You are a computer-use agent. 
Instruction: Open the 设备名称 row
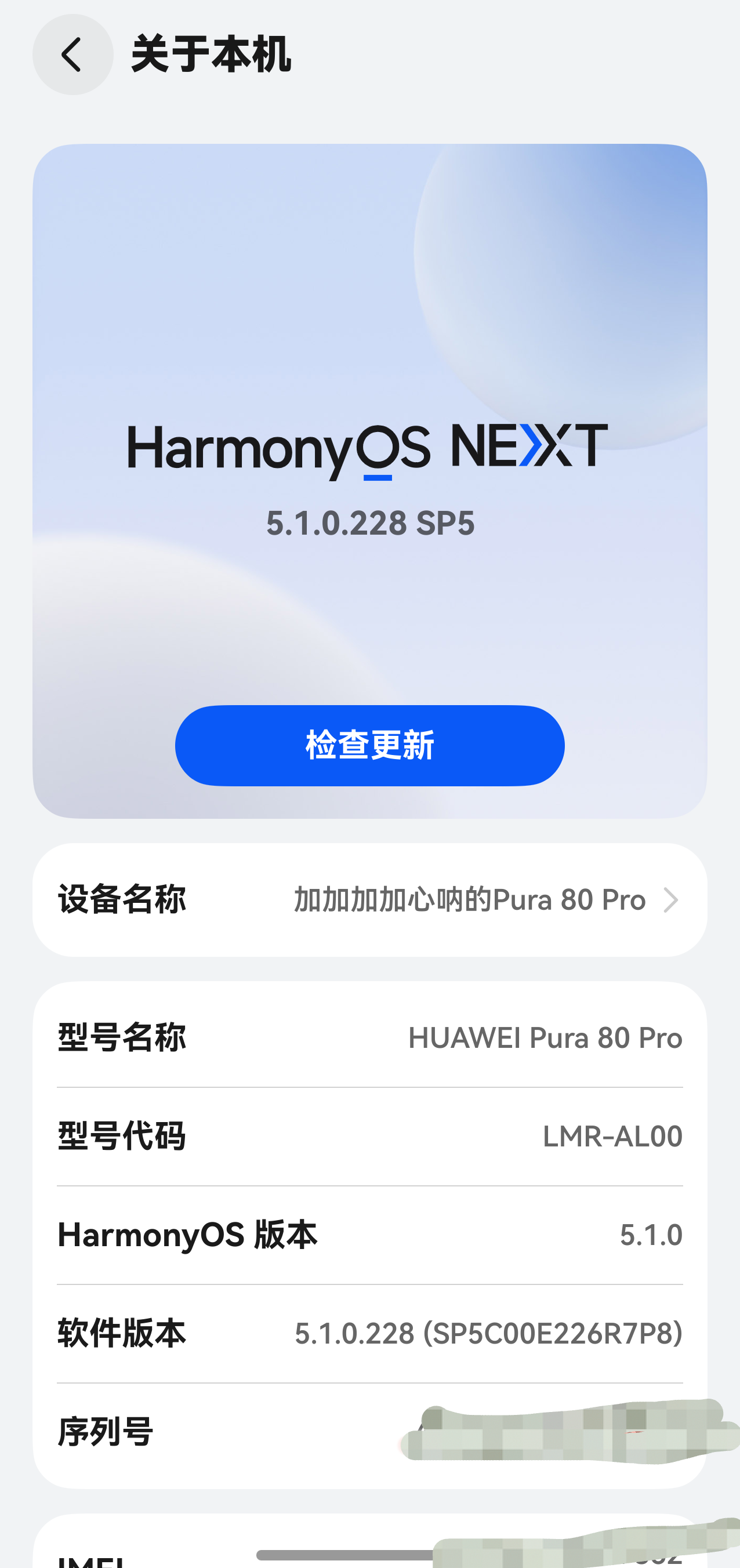(369, 899)
